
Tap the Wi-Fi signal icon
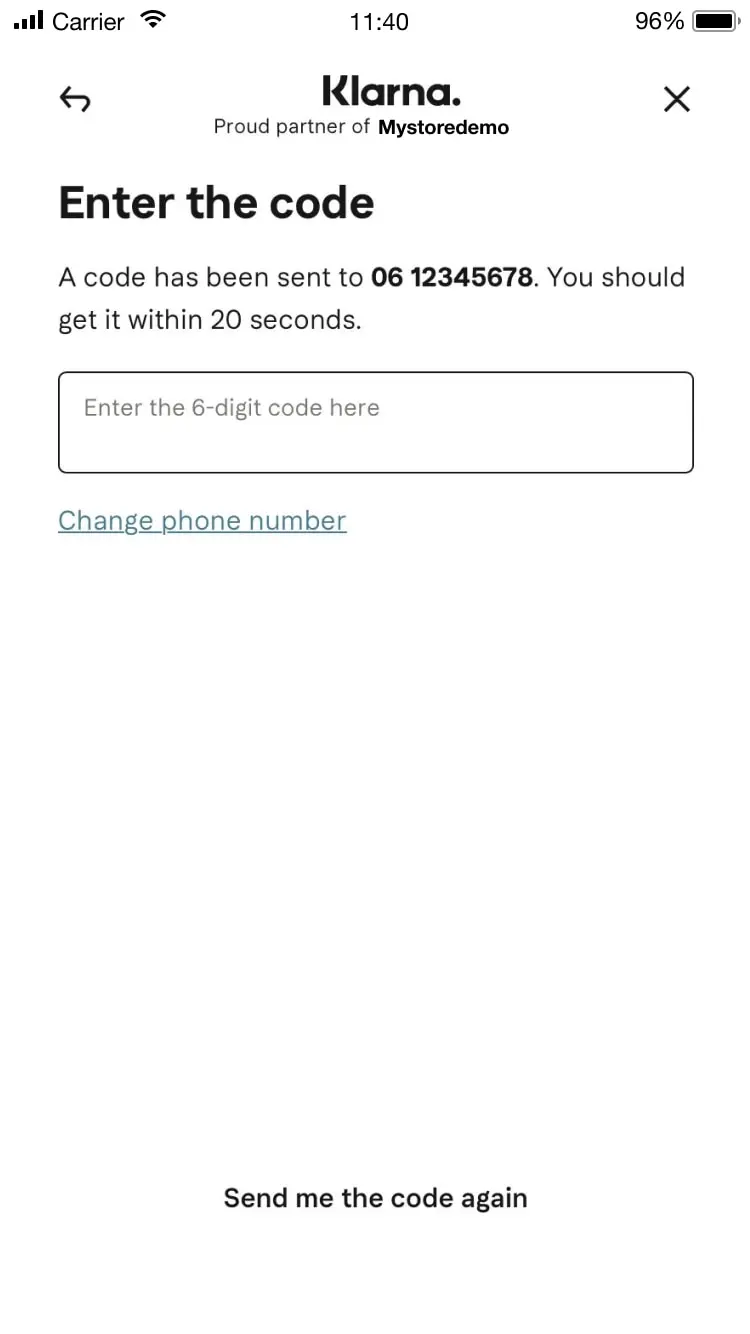152,18
